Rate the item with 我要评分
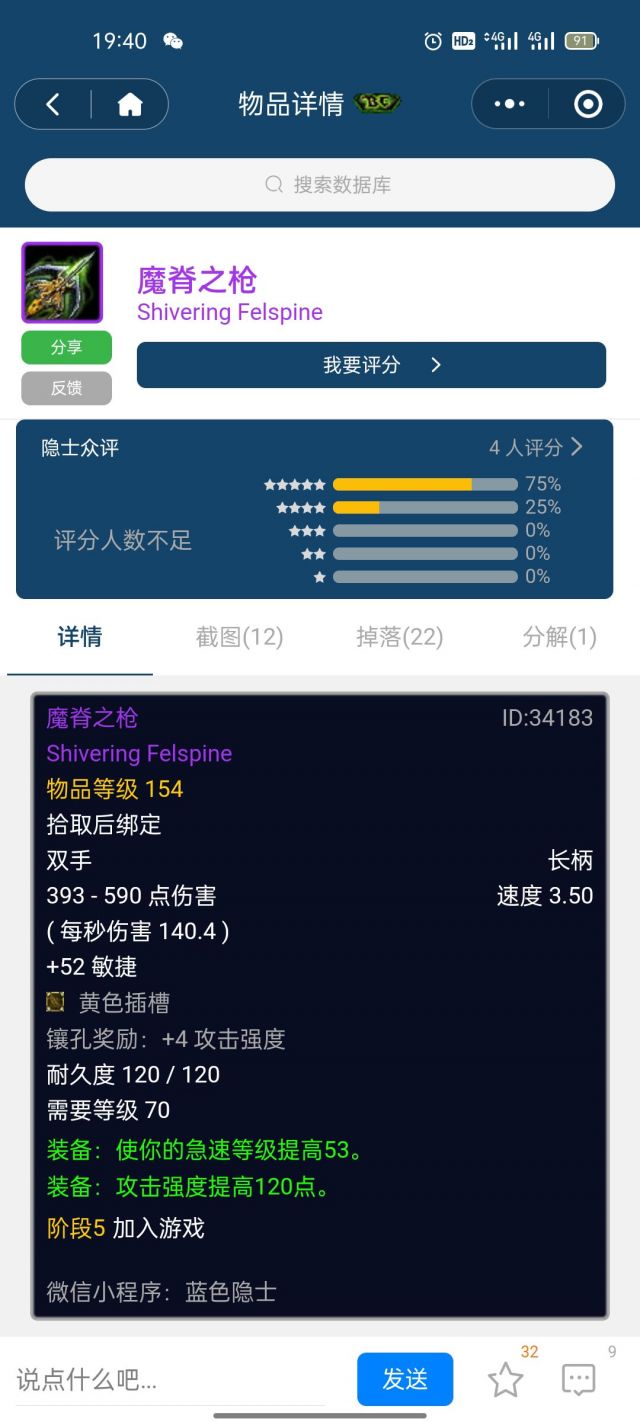The image size is (640, 1422). pos(371,365)
